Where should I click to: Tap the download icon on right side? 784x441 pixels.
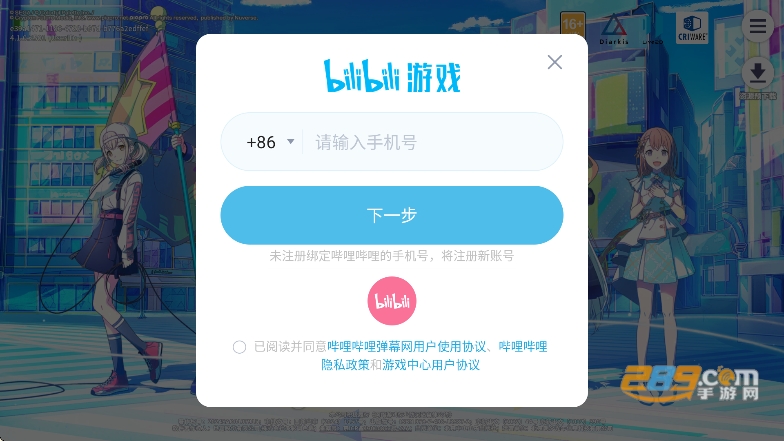[757, 73]
